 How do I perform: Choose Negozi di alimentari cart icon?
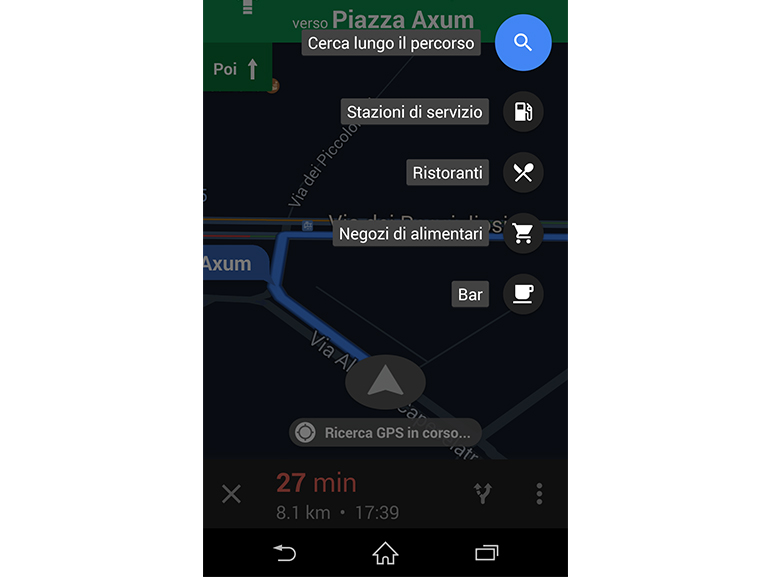click(523, 234)
